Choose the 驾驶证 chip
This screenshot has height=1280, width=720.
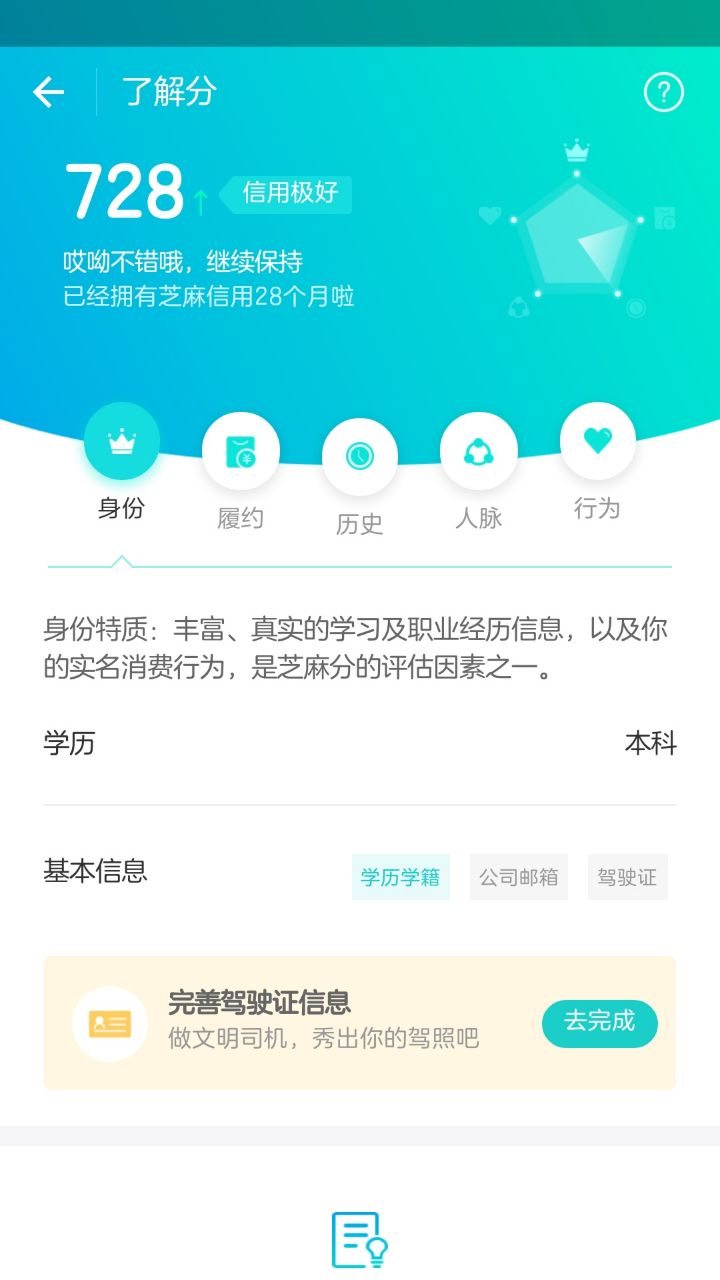627,877
